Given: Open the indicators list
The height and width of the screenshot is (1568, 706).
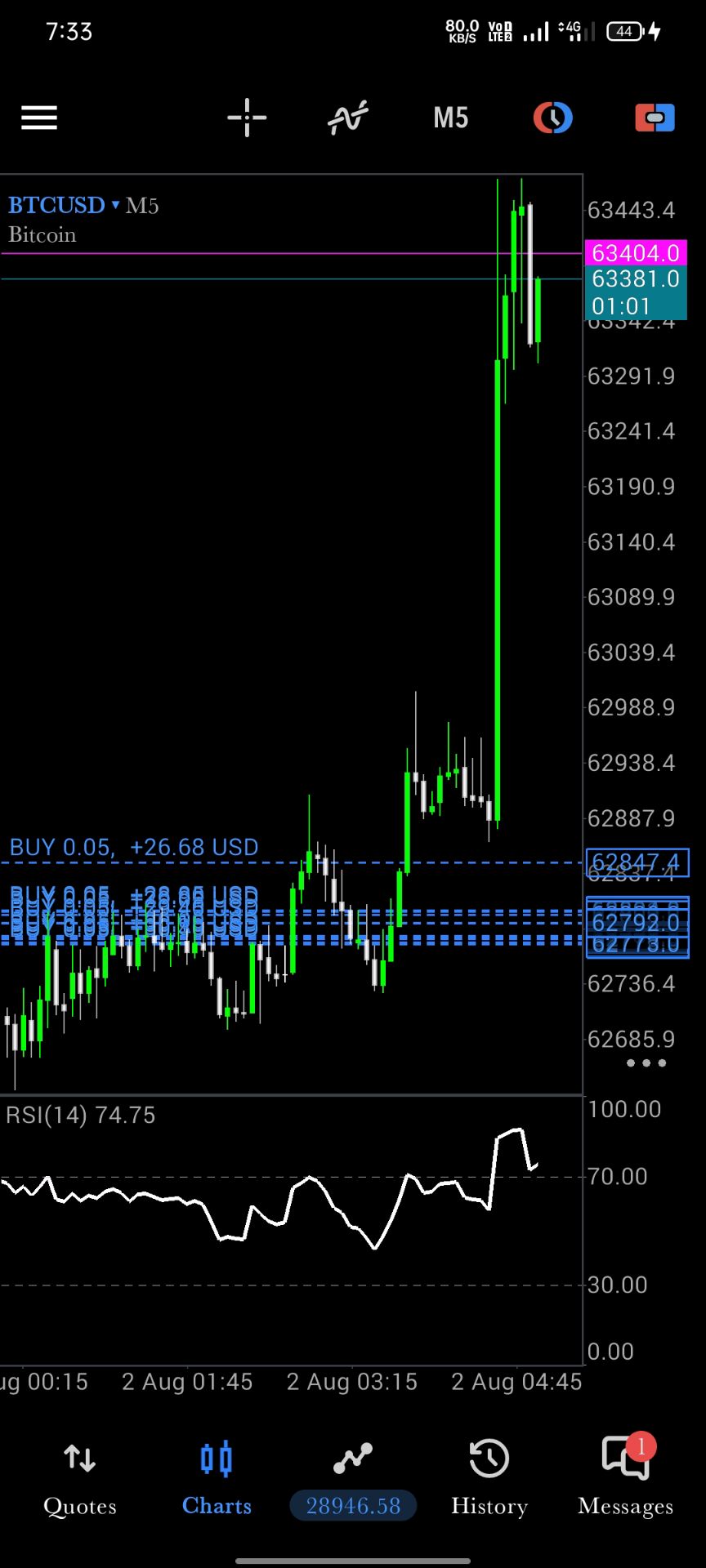Looking at the screenshot, I should point(348,118).
